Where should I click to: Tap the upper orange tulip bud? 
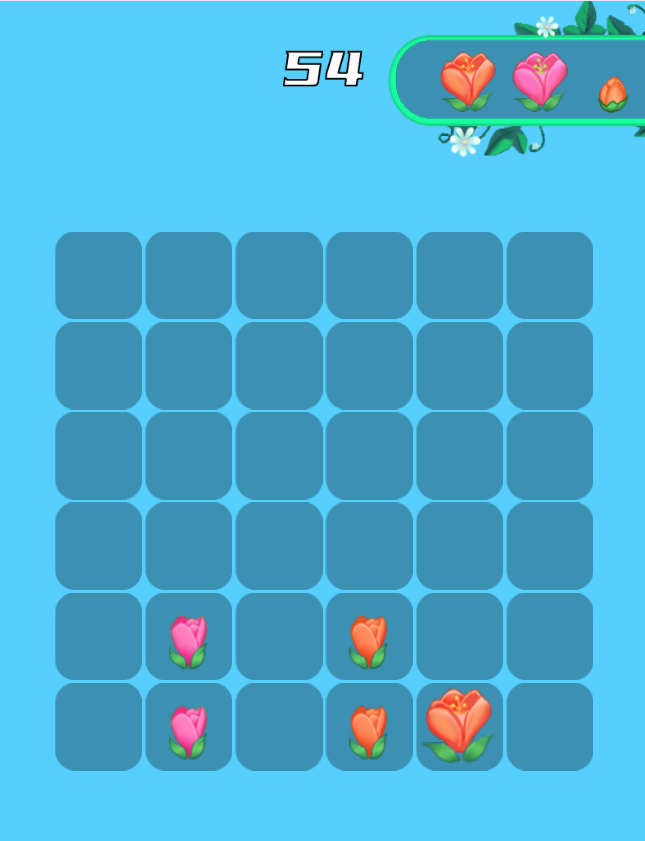point(368,641)
